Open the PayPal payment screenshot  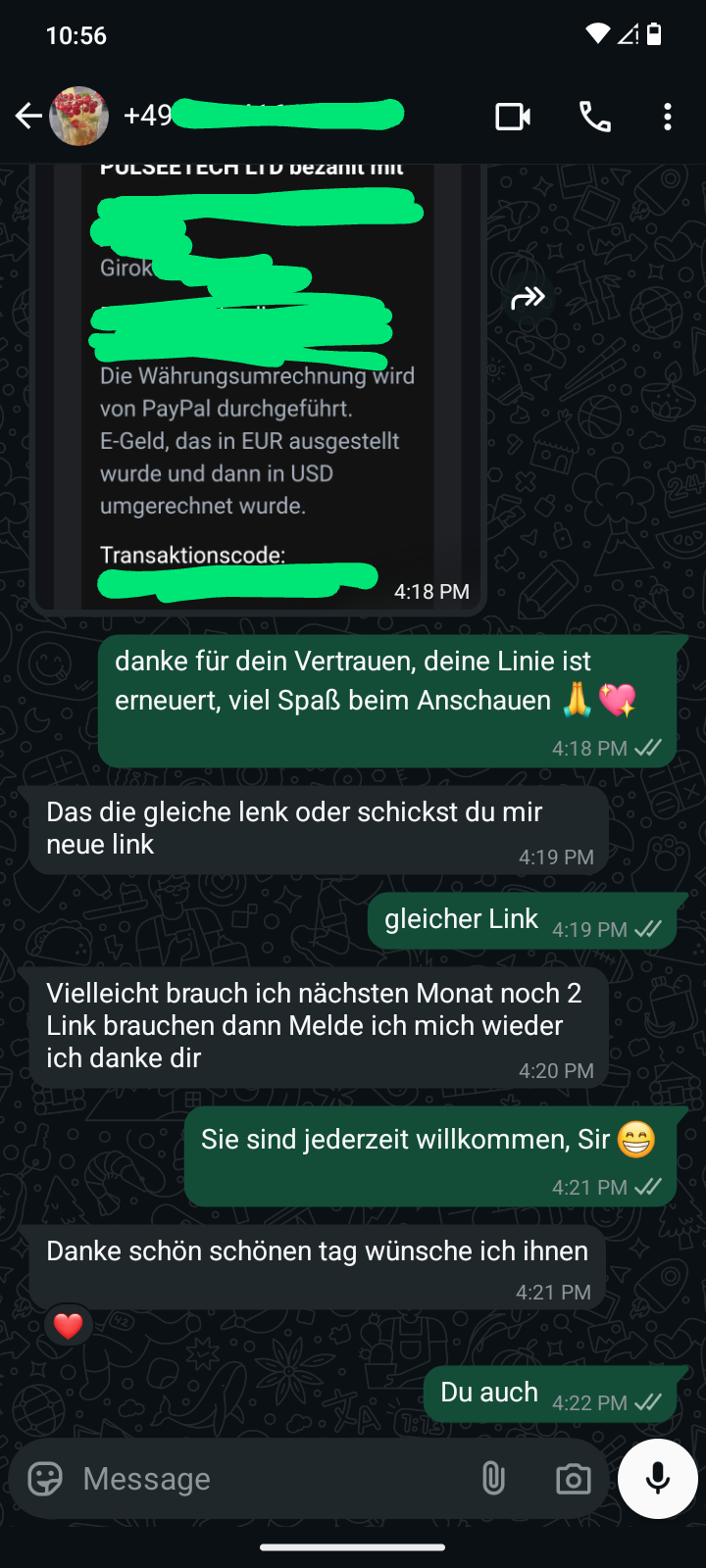pyautogui.click(x=257, y=392)
